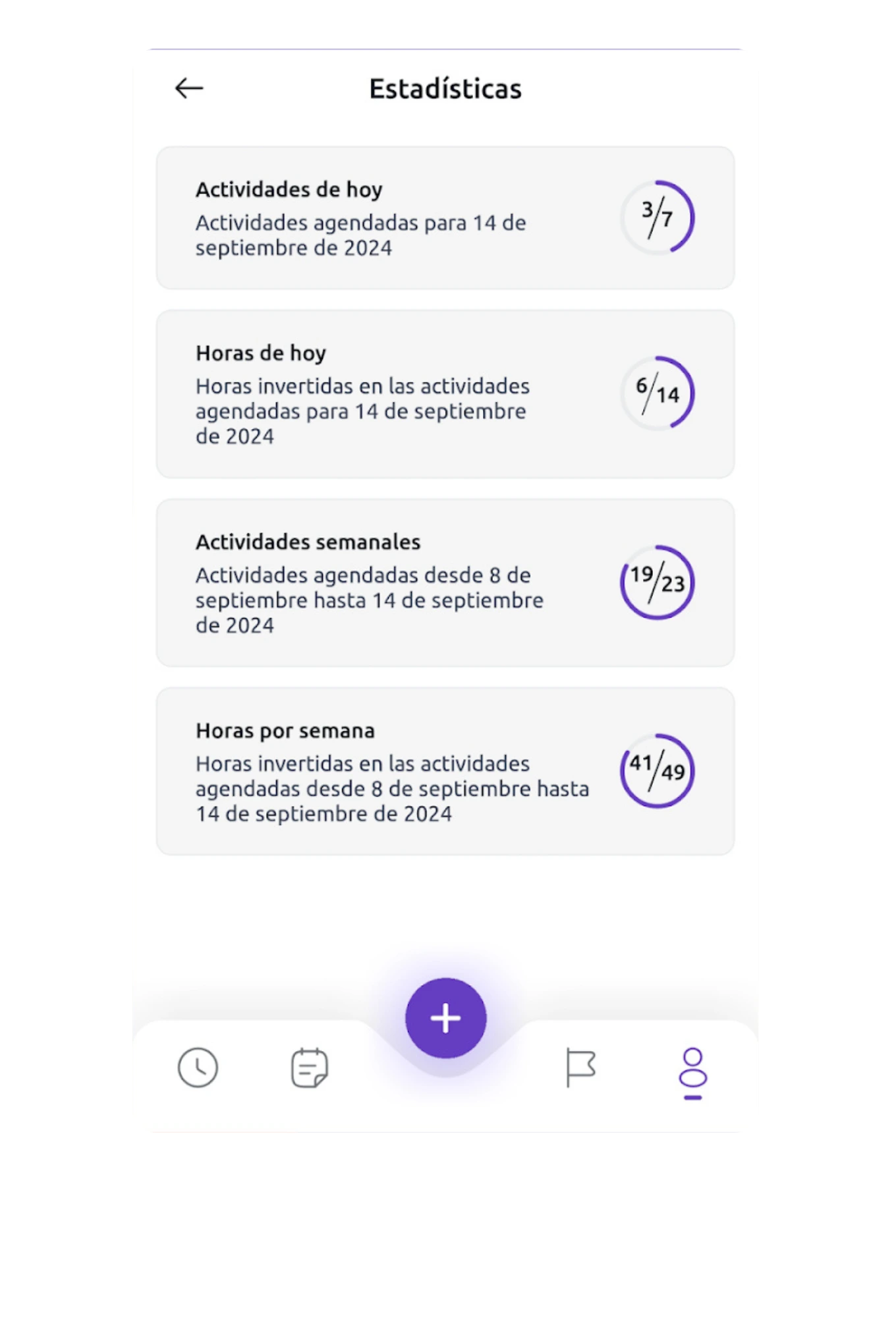This screenshot has height=1318, width=896.
Task: Select the Actividades semanales card
Action: (446, 583)
